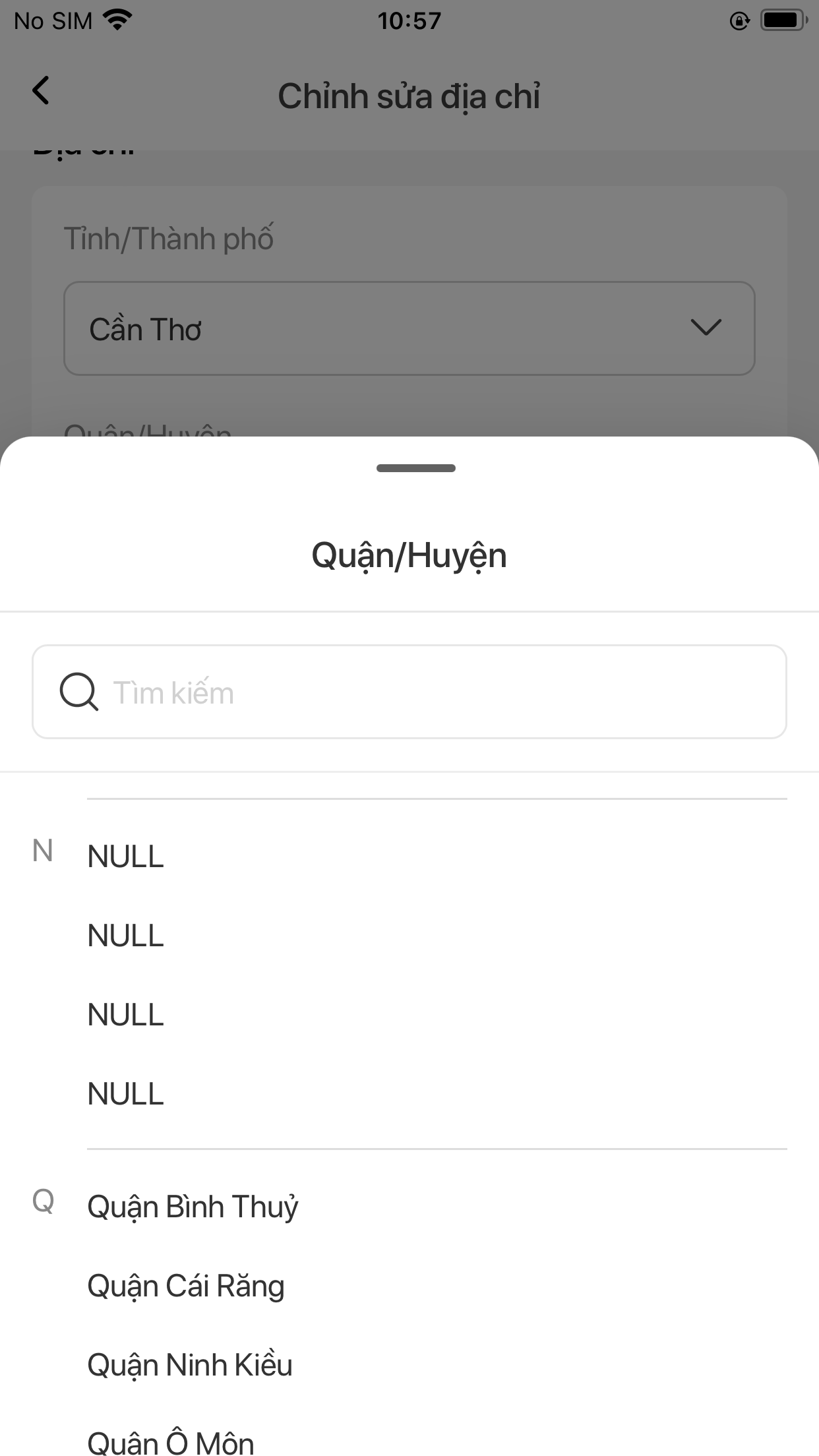Choose Quận Cái Răng district
Image resolution: width=819 pixels, height=1456 pixels.
click(186, 1286)
